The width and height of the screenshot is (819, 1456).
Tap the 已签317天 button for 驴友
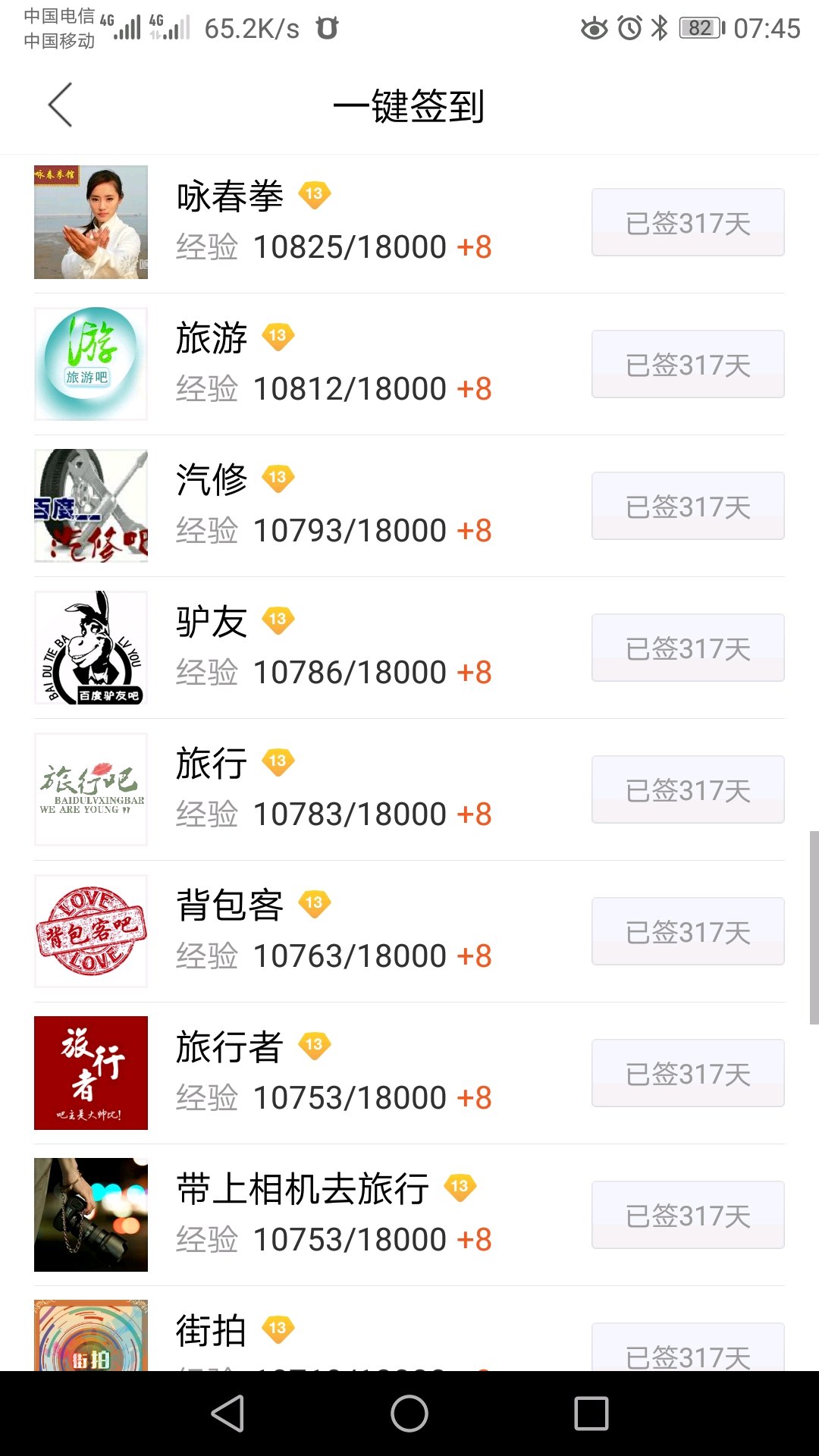688,648
